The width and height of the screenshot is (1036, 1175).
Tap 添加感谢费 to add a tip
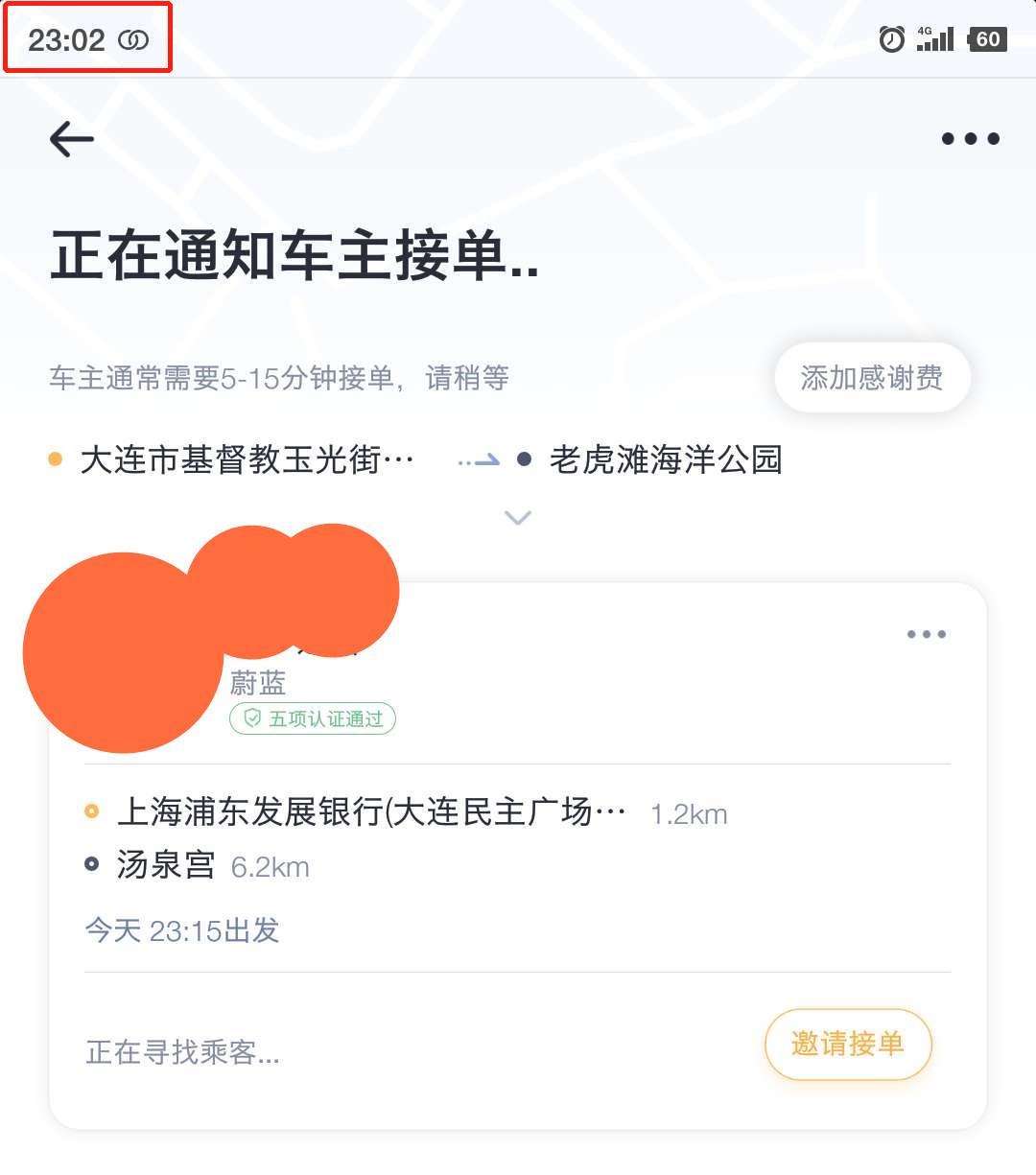point(872,378)
